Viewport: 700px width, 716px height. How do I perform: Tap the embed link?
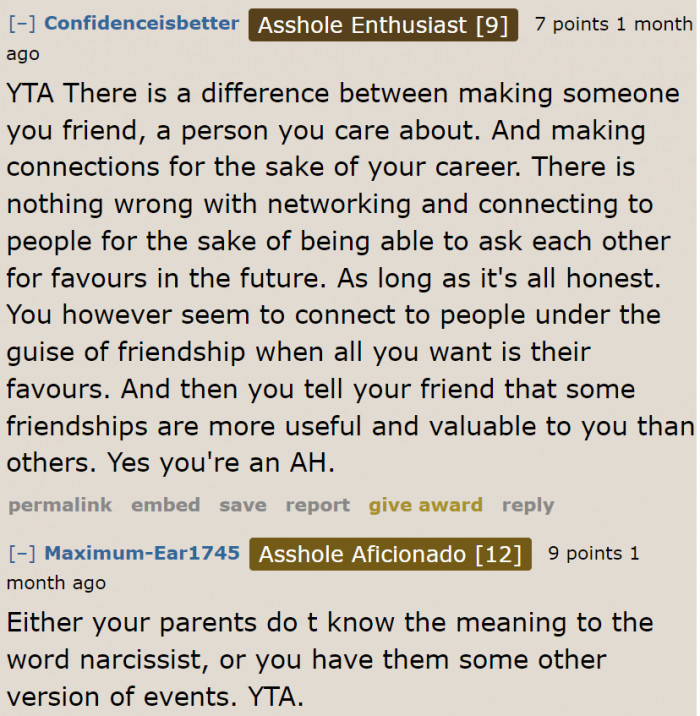(x=165, y=505)
